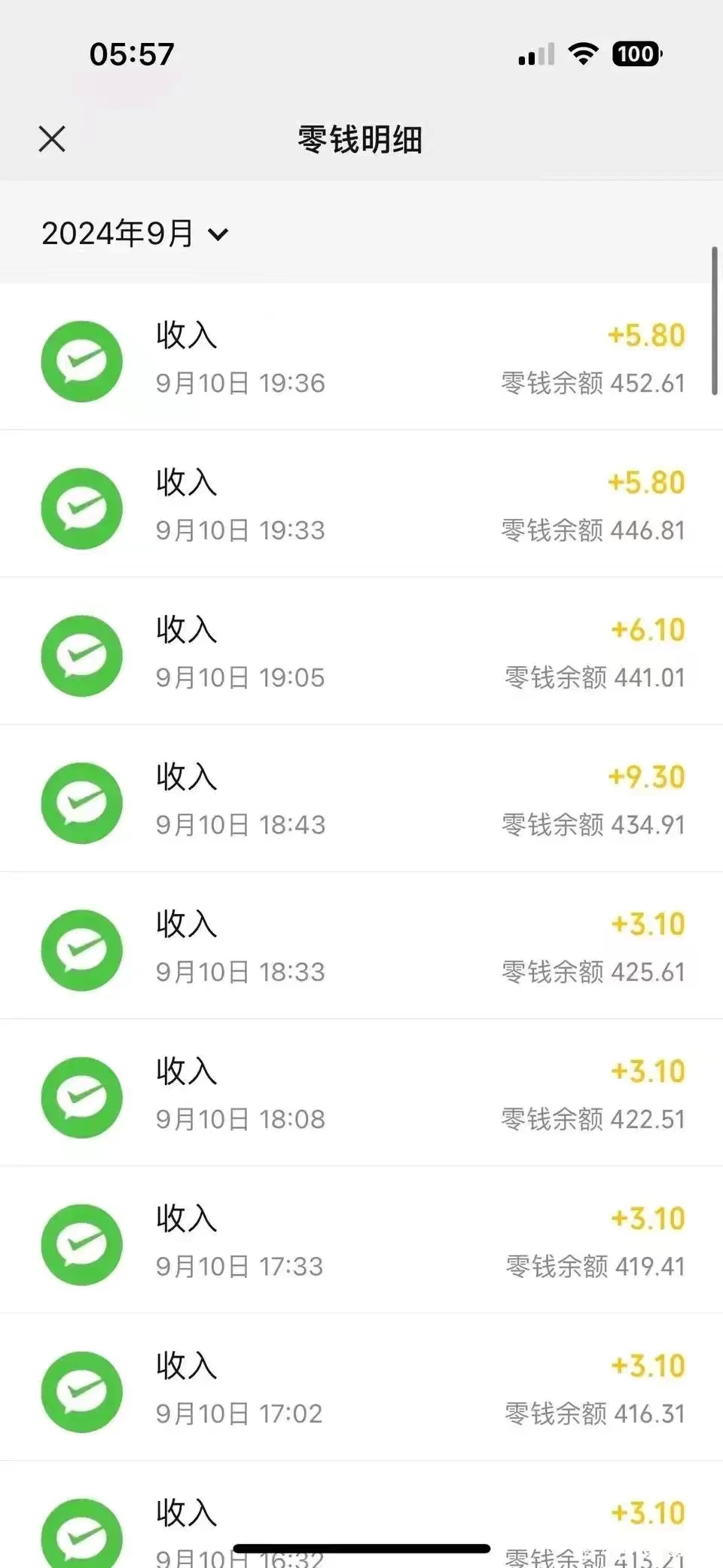The height and width of the screenshot is (1568, 723).
Task: Select the 18:33 income entry of +3.10
Action: coord(361,945)
